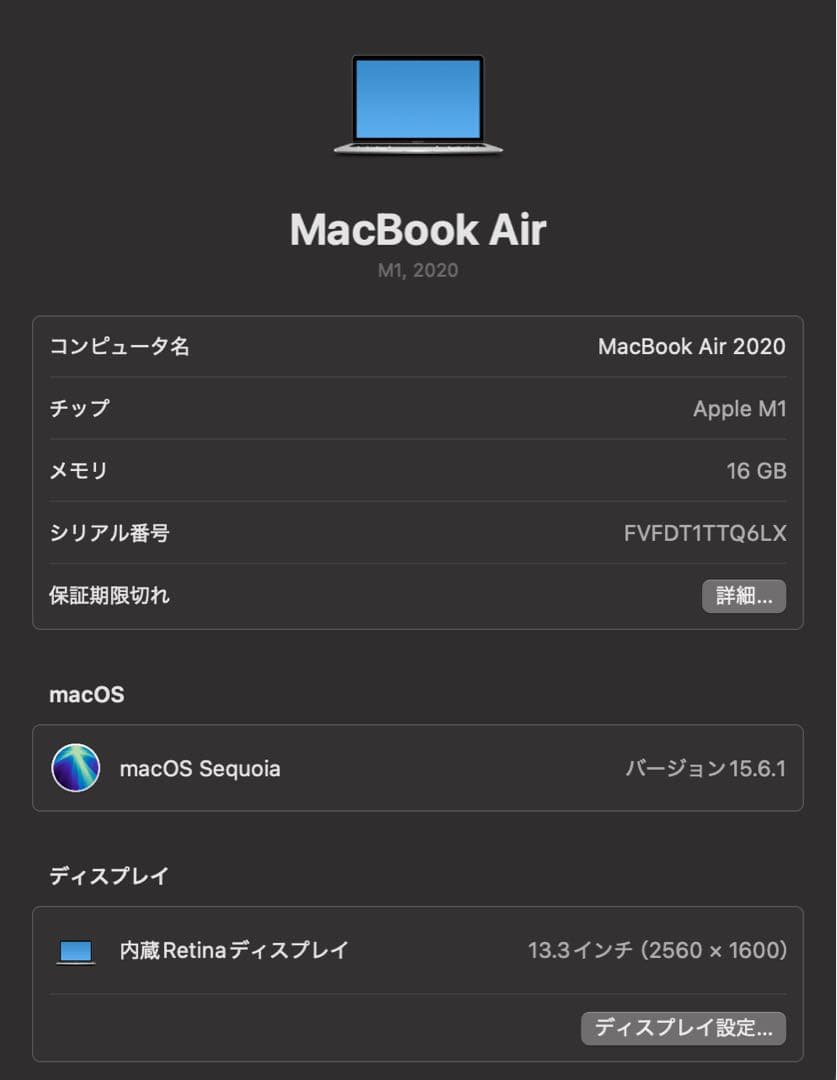Click the 保証期限切れ label
The width and height of the screenshot is (837, 1080).
click(110, 596)
